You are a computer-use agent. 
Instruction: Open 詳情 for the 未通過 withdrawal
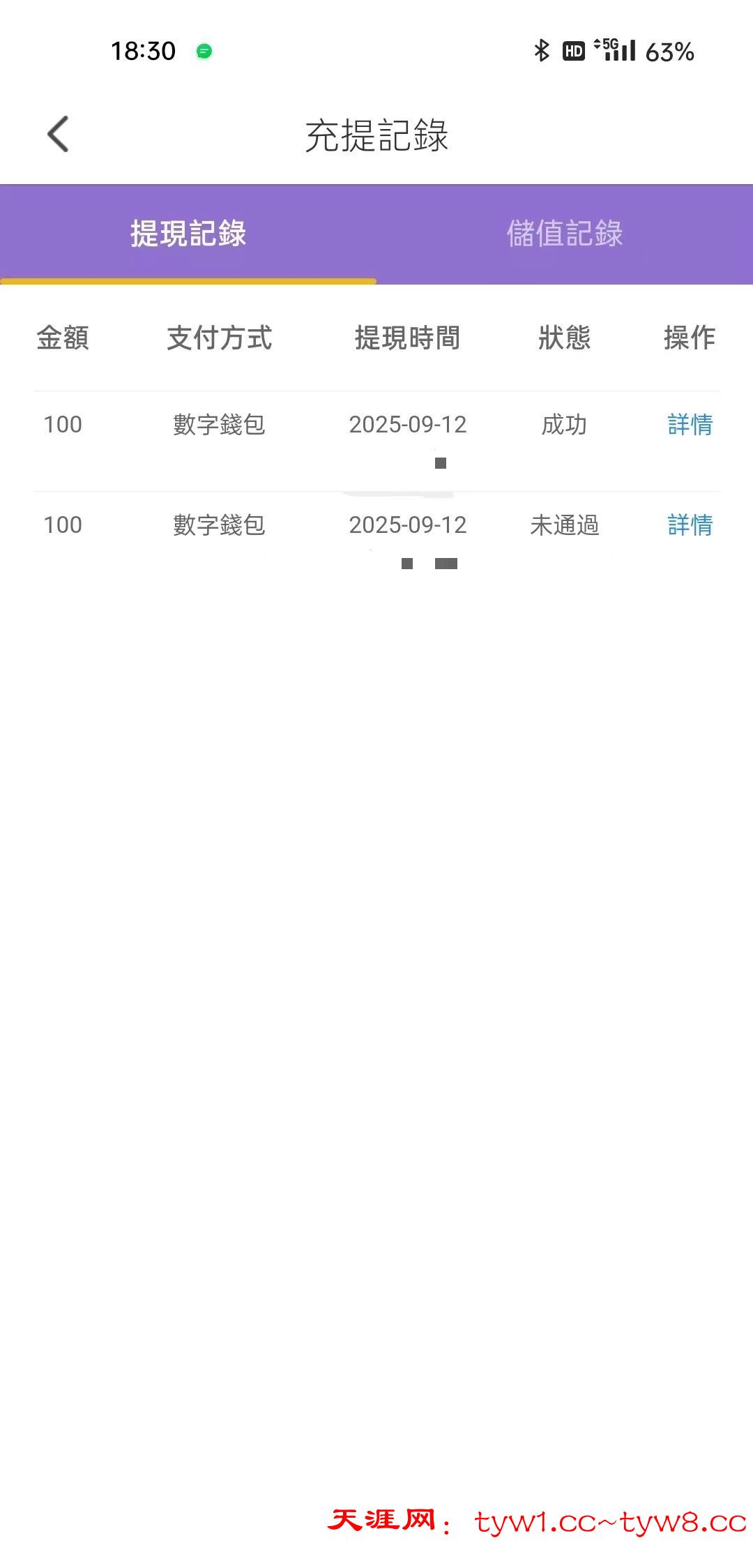690,525
